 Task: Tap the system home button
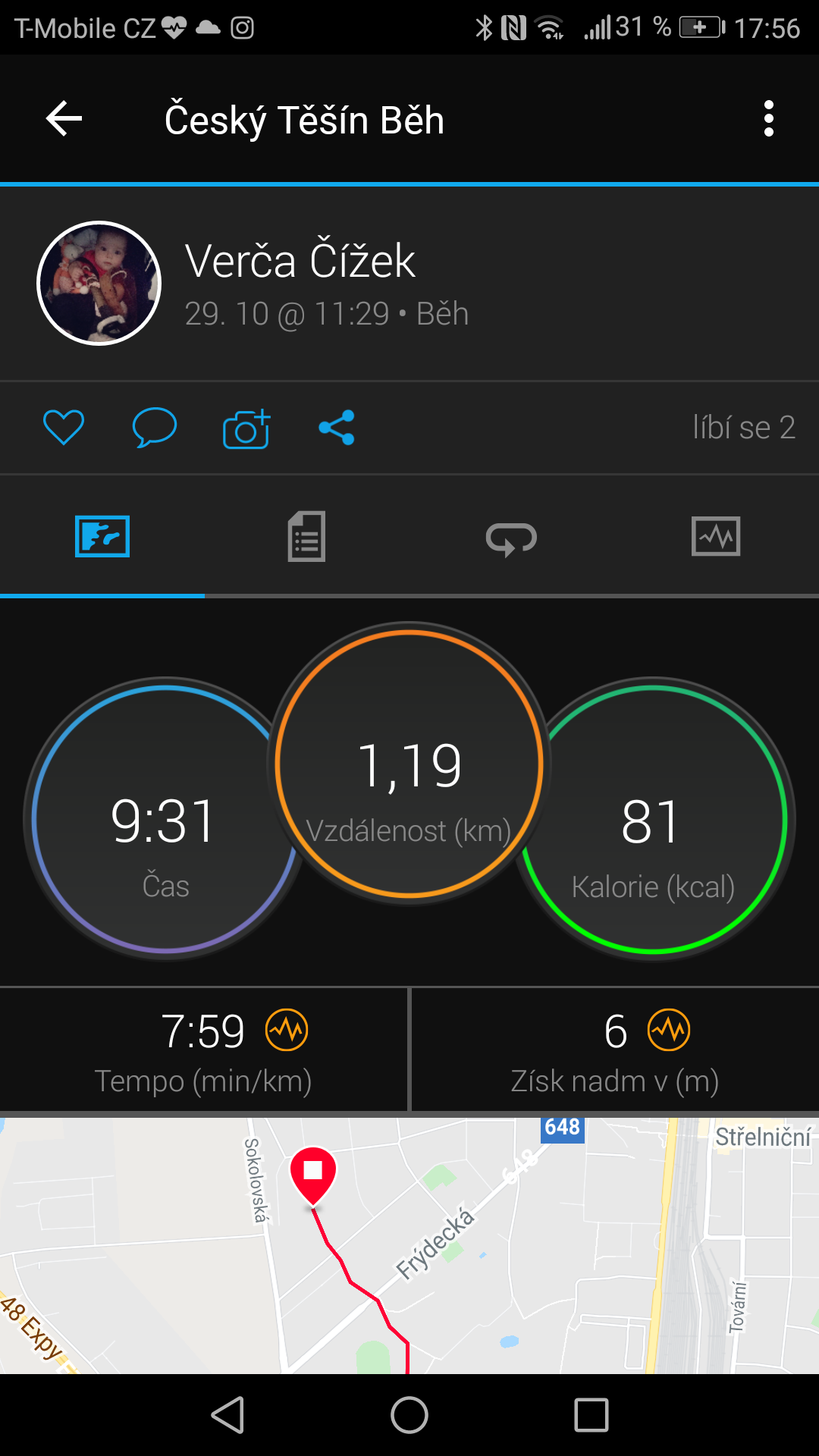click(409, 1415)
